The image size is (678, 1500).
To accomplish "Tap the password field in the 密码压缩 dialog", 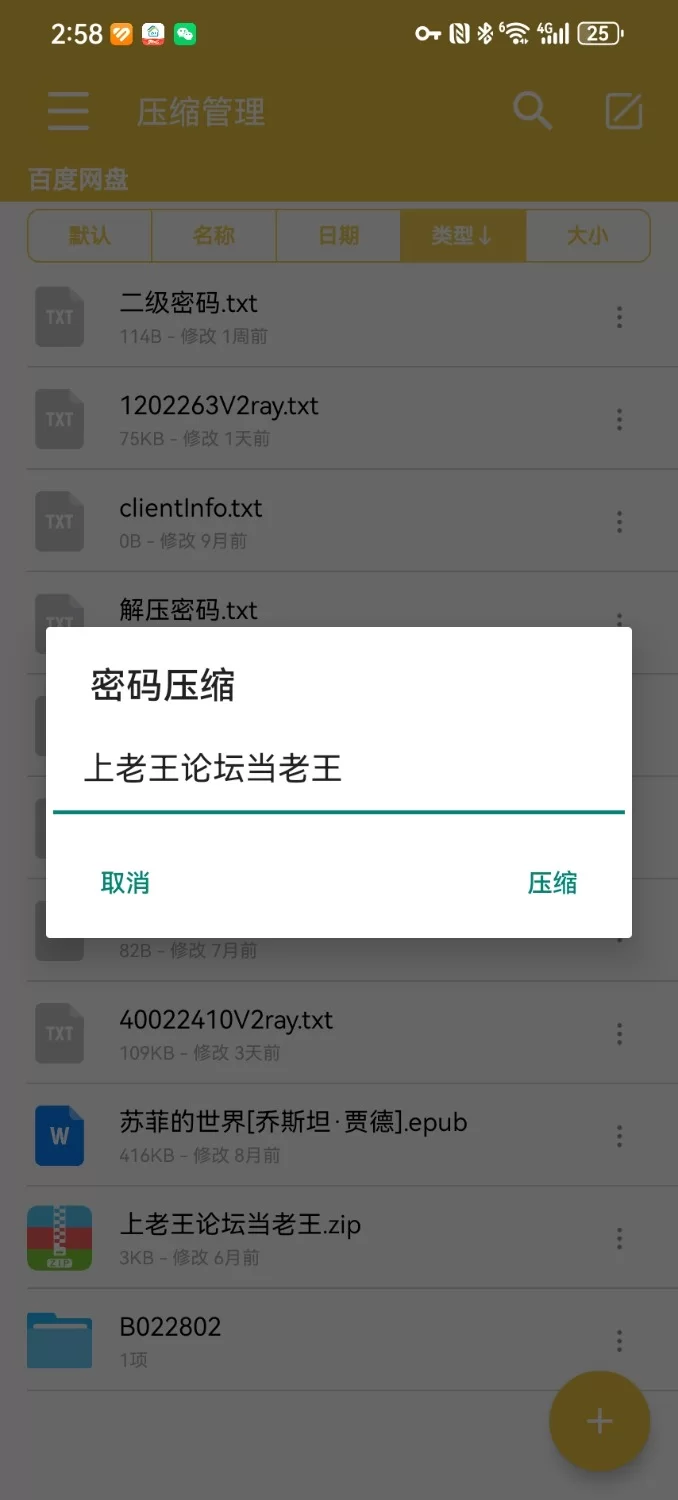I will click(x=338, y=770).
